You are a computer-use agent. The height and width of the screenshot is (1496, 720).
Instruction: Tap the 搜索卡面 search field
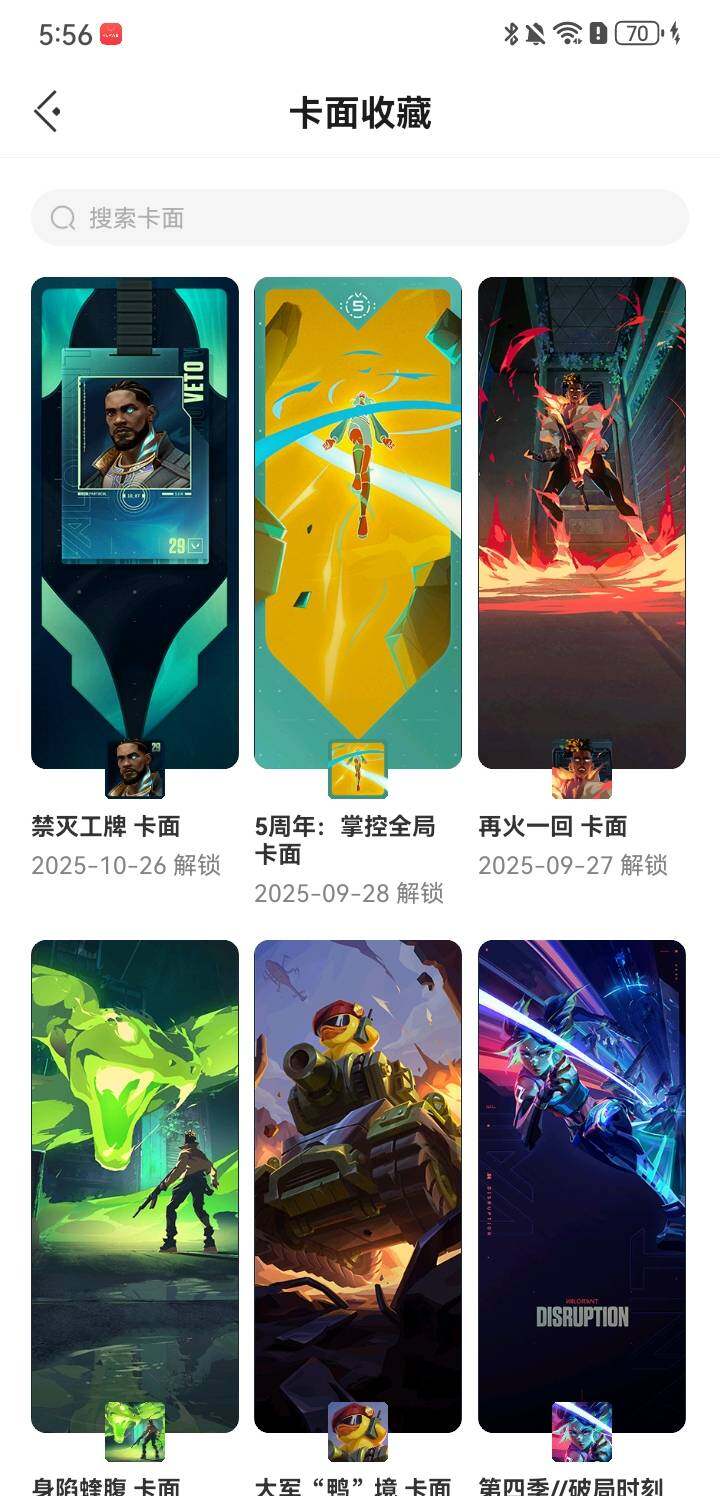(360, 218)
